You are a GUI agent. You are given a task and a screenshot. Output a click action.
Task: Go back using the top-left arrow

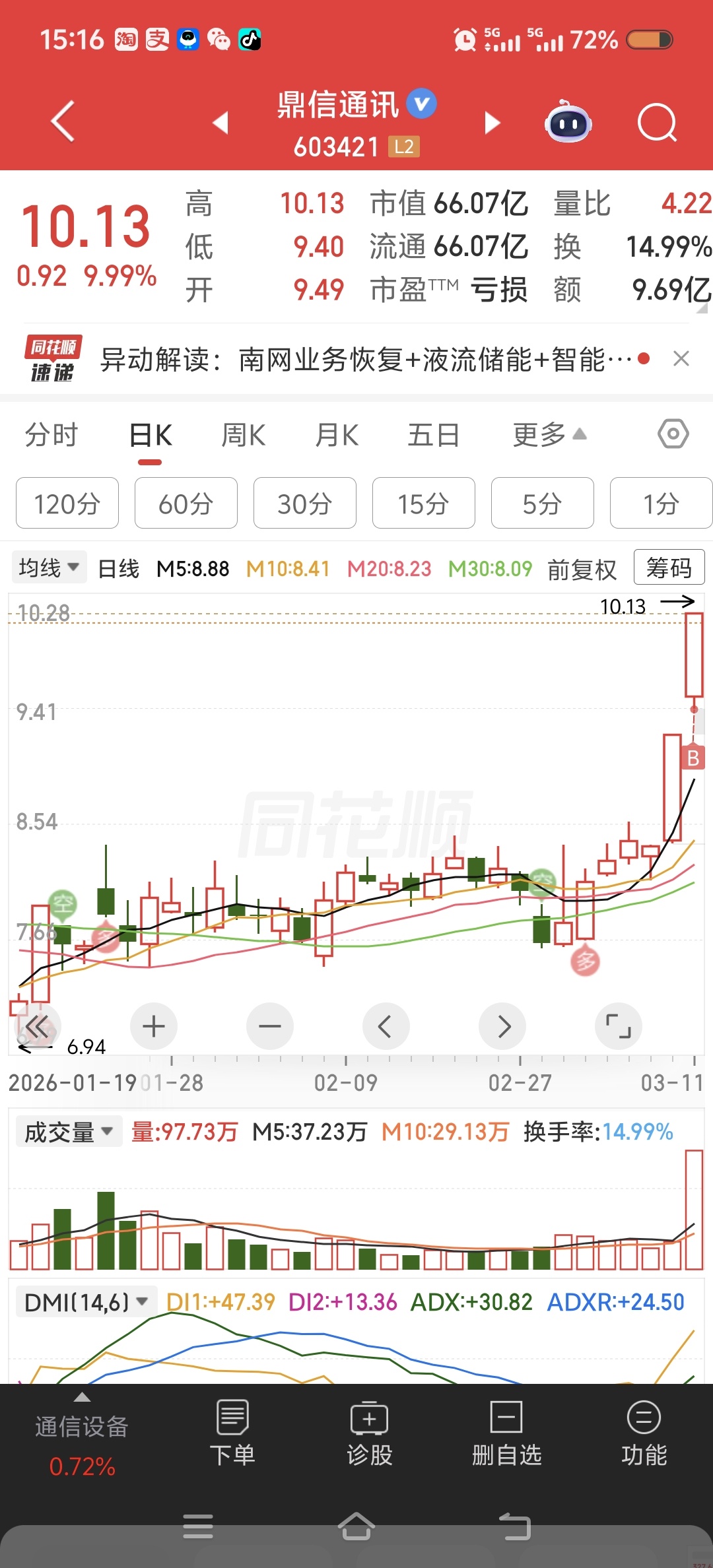pos(63,121)
